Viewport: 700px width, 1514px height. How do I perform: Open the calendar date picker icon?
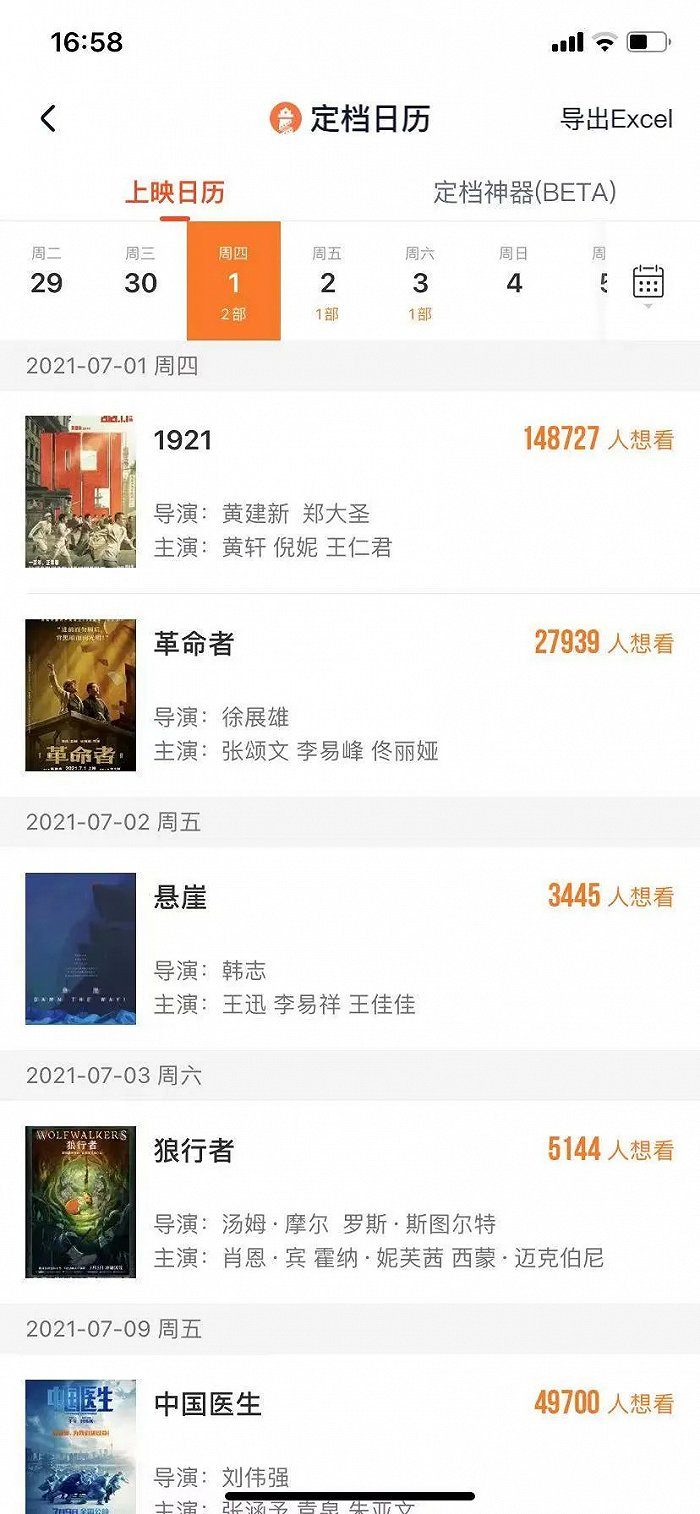649,282
